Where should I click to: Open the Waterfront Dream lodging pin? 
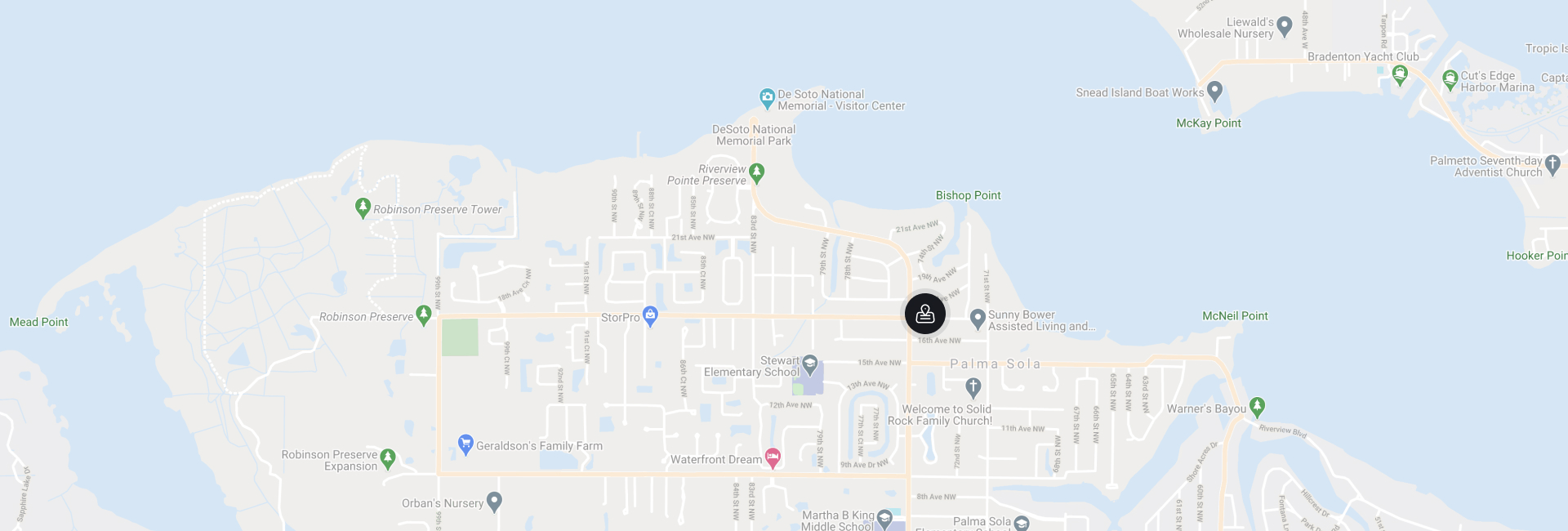click(x=773, y=457)
